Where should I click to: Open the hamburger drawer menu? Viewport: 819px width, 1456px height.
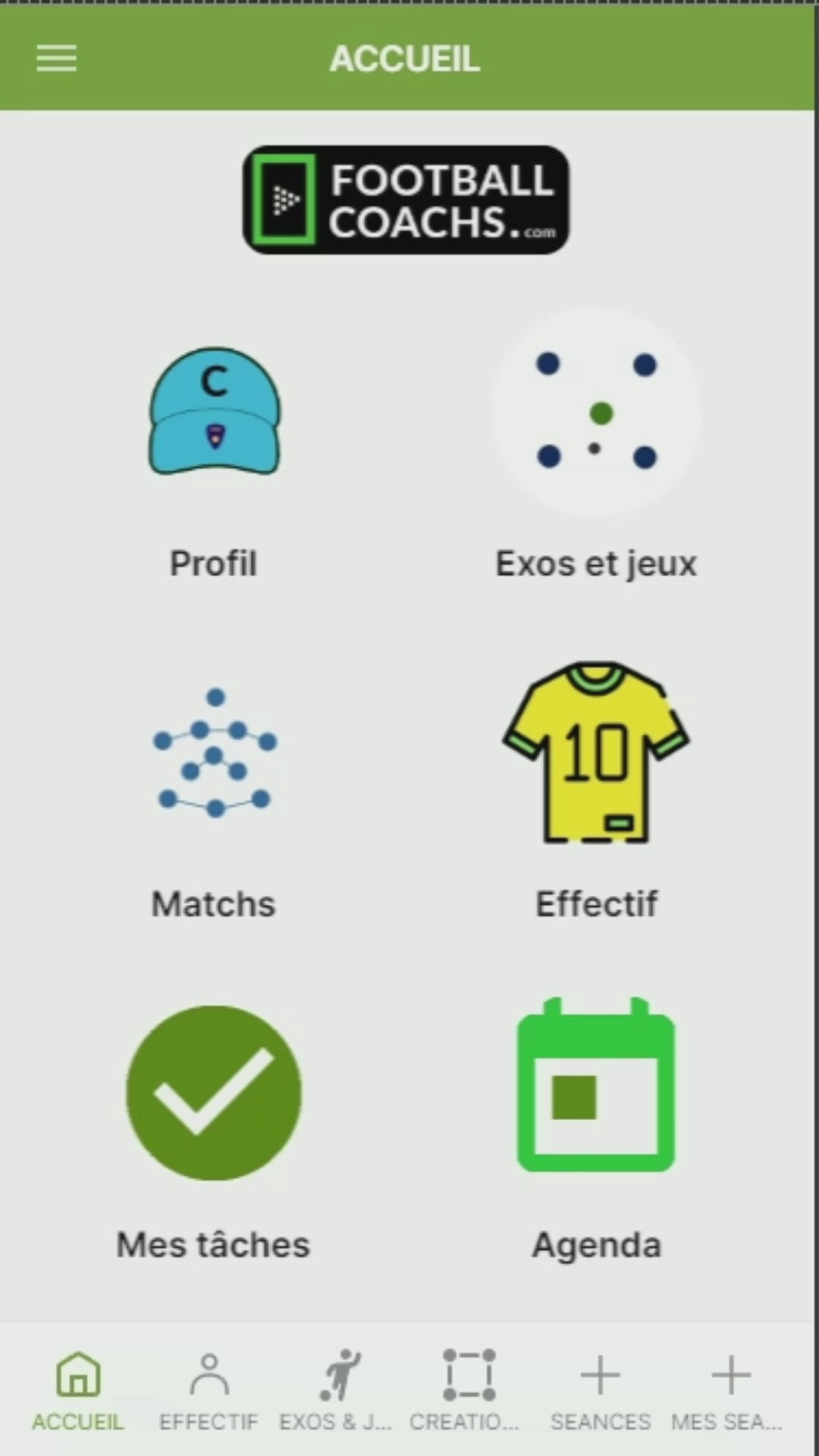tap(57, 58)
